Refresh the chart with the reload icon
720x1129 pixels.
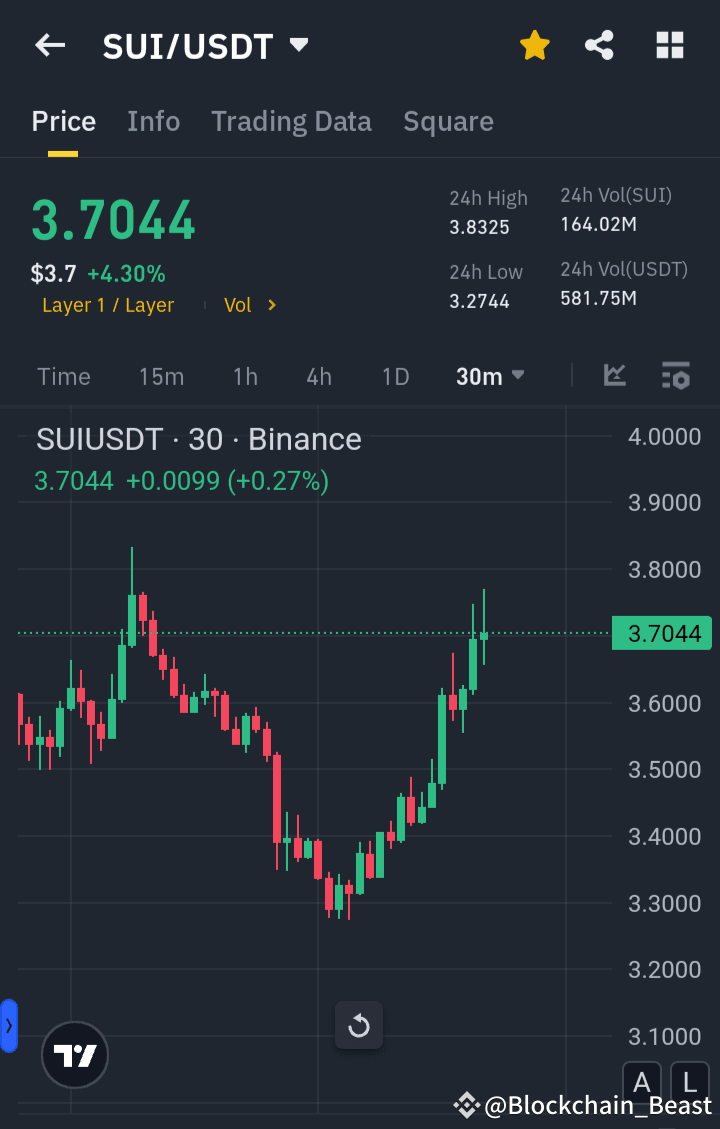tap(358, 1025)
